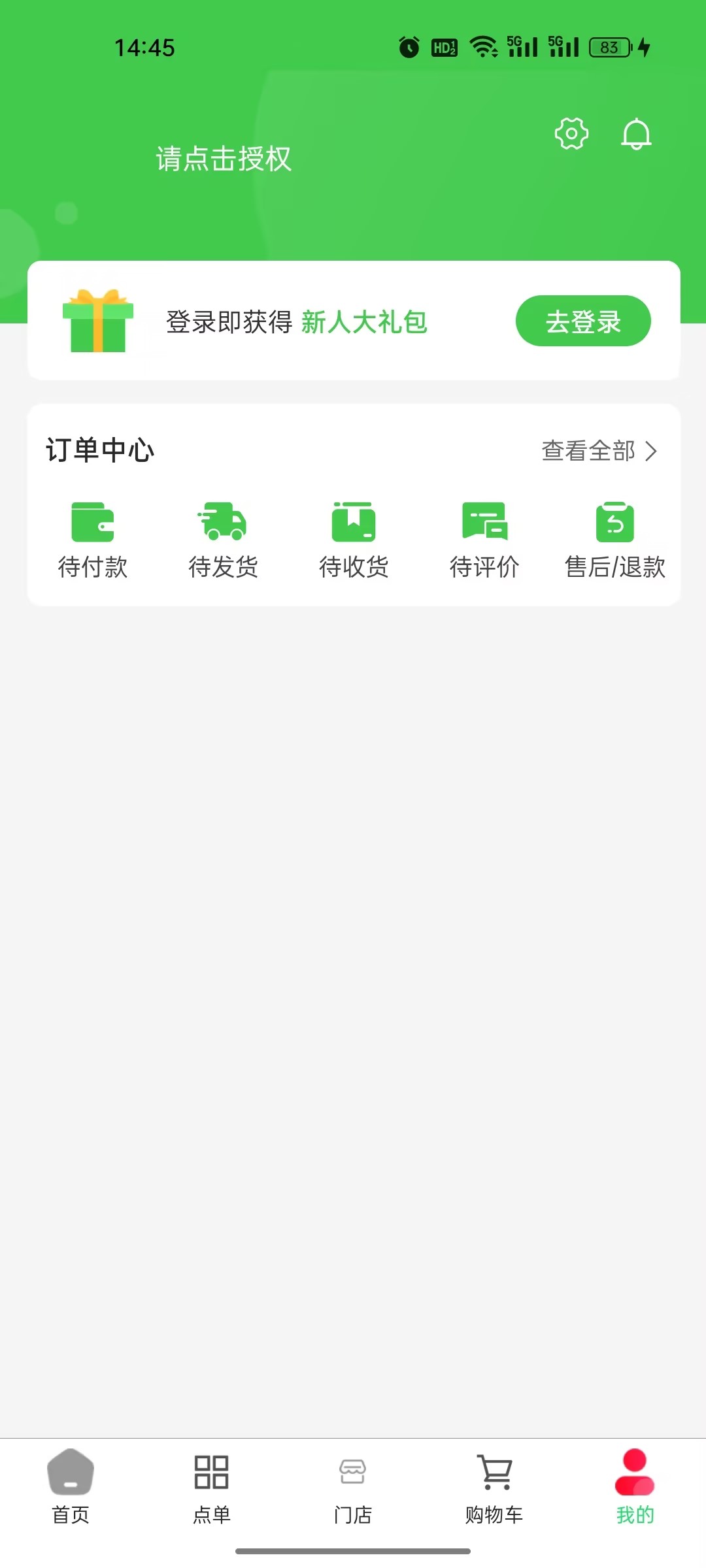
Task: Tap 请点击授权 to authorize login
Action: 223,159
